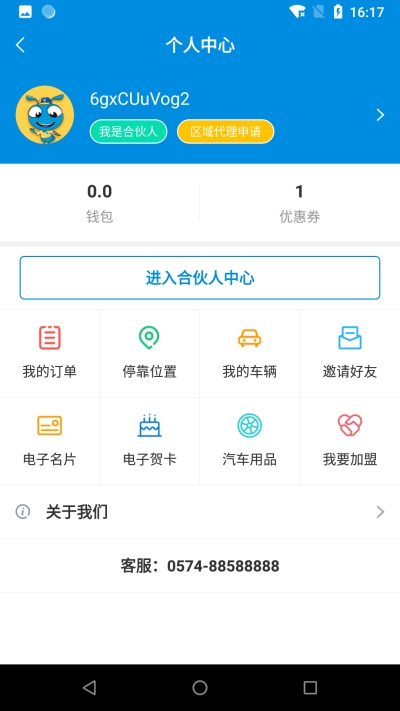Open profile details via the header chevron

click(x=380, y=115)
